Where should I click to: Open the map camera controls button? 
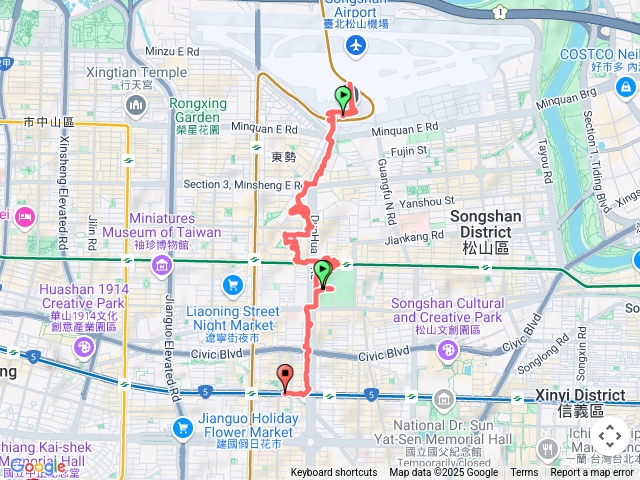click(610, 437)
